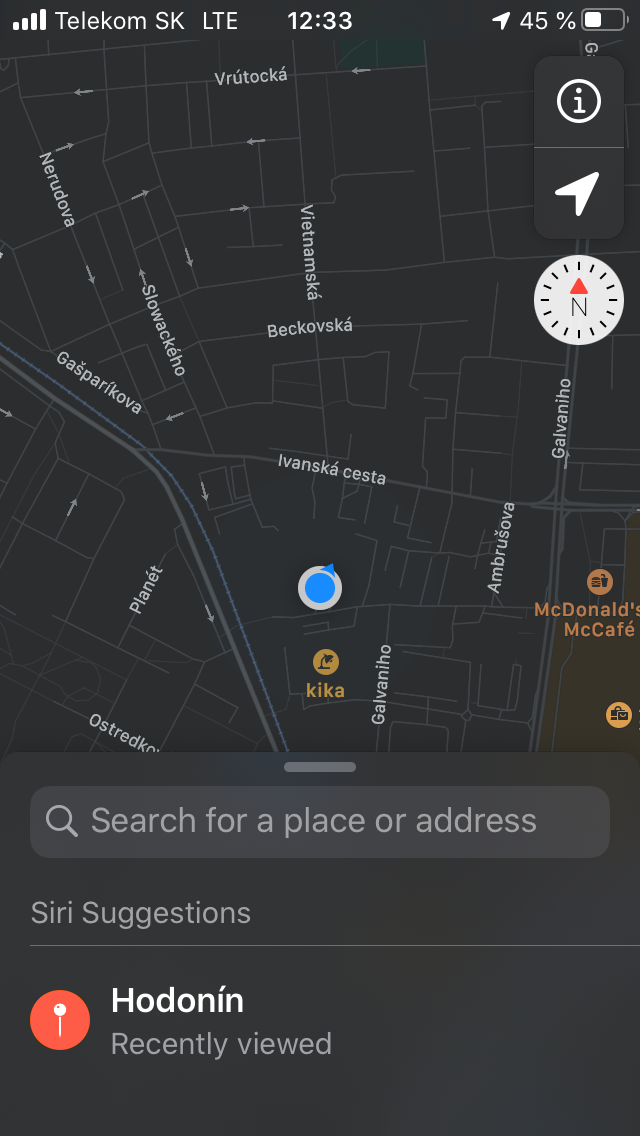The image size is (640, 1136).
Task: Tap the search for a place field
Action: [320, 822]
